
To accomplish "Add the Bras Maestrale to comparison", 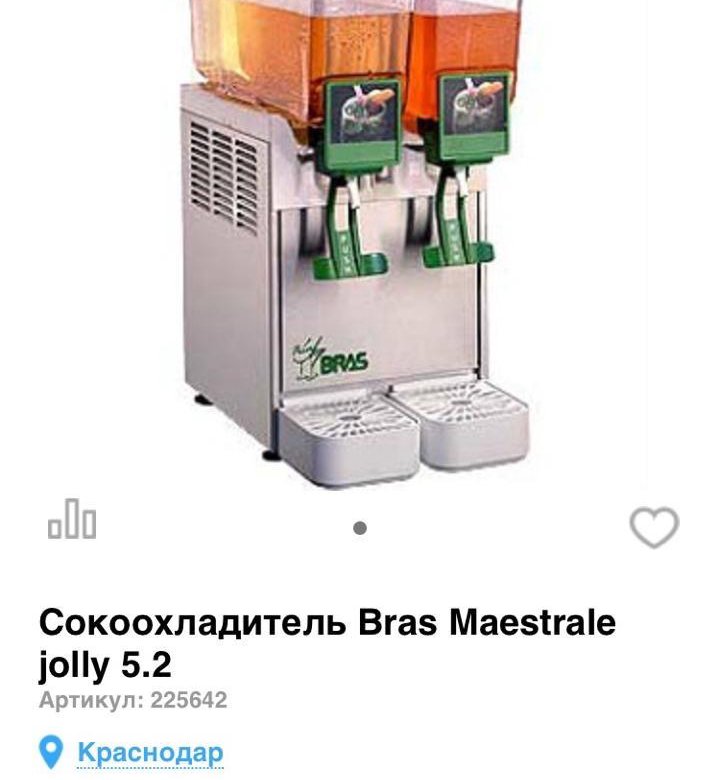I will click(x=72, y=523).
